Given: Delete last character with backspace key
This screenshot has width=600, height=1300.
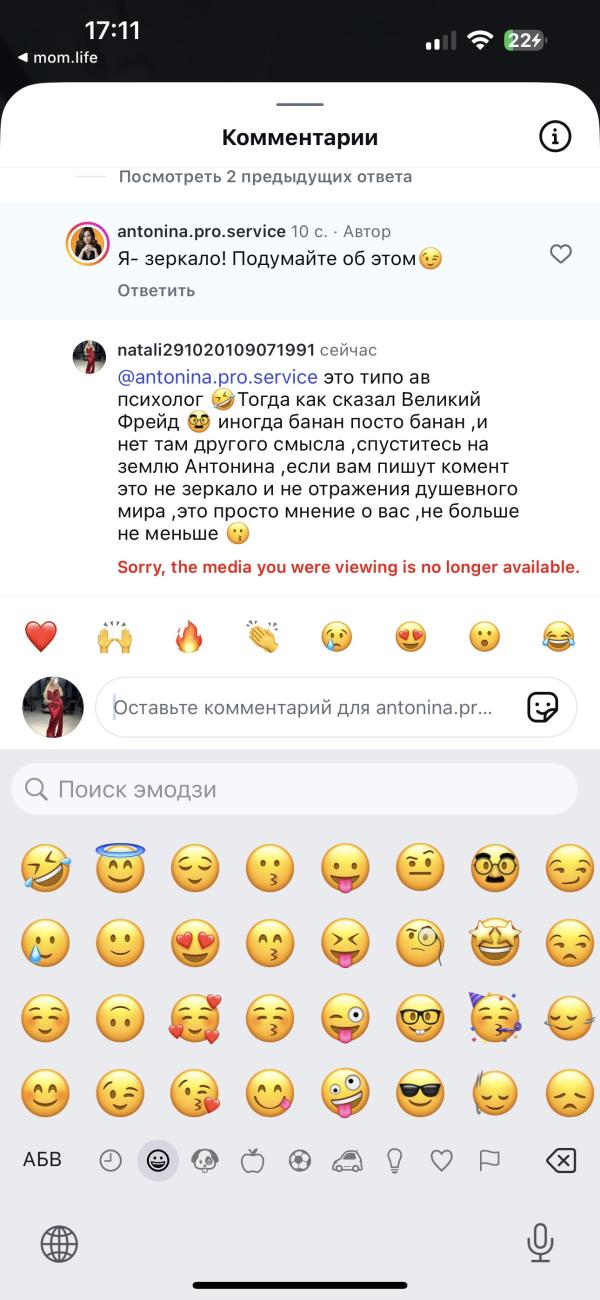Looking at the screenshot, I should pos(561,1161).
